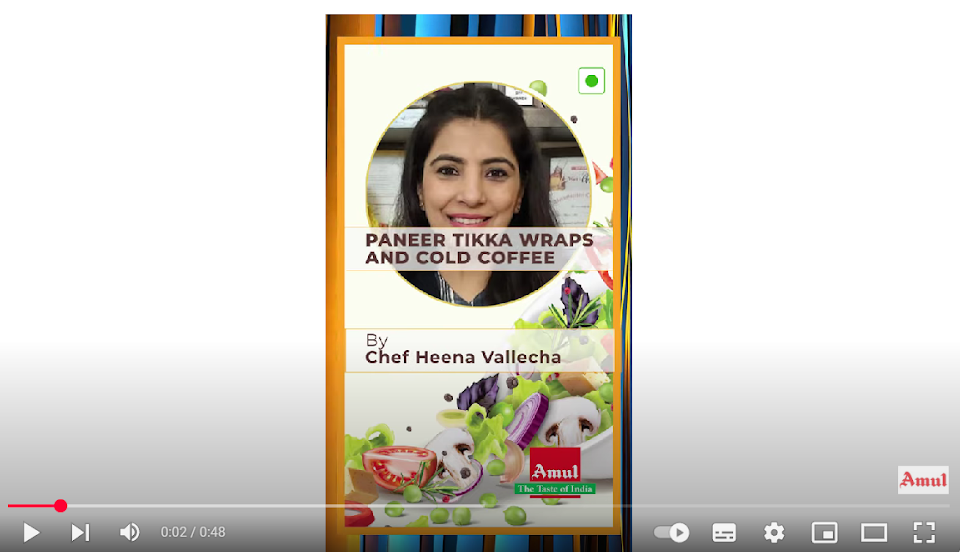This screenshot has width=960, height=552.
Task: Toggle the autoplay switch
Action: coord(672,533)
